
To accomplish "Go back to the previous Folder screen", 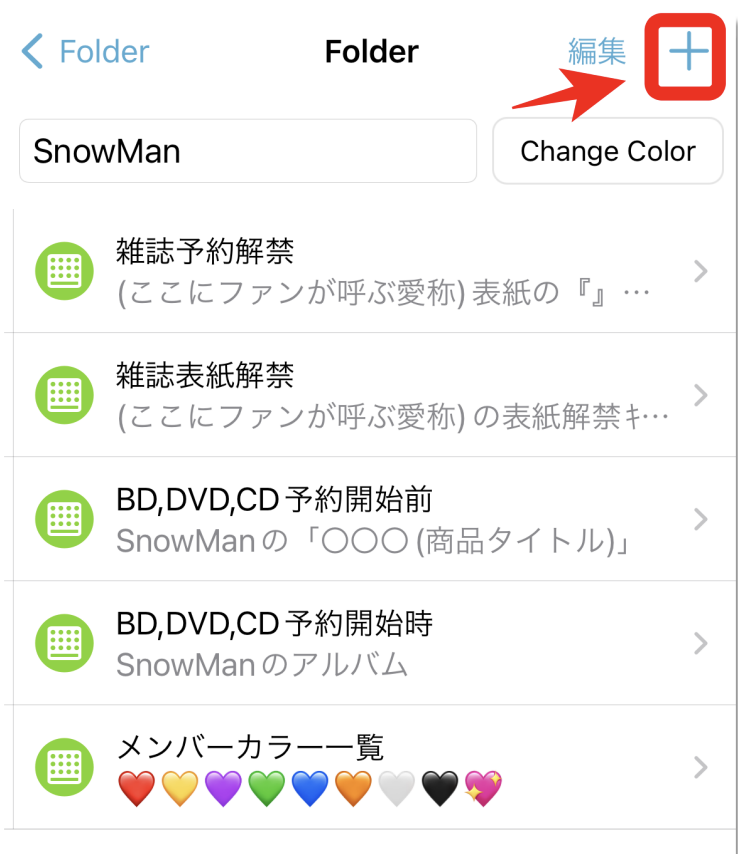I will point(86,52).
